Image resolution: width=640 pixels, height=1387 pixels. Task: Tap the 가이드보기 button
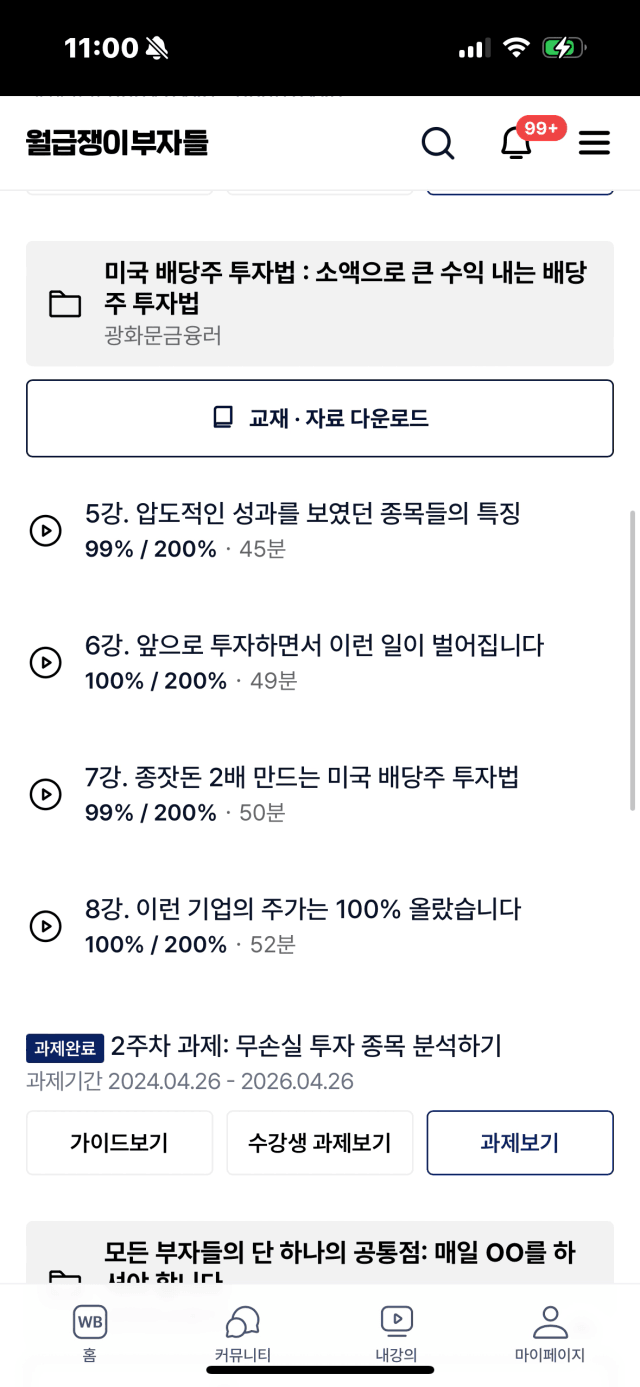119,1143
